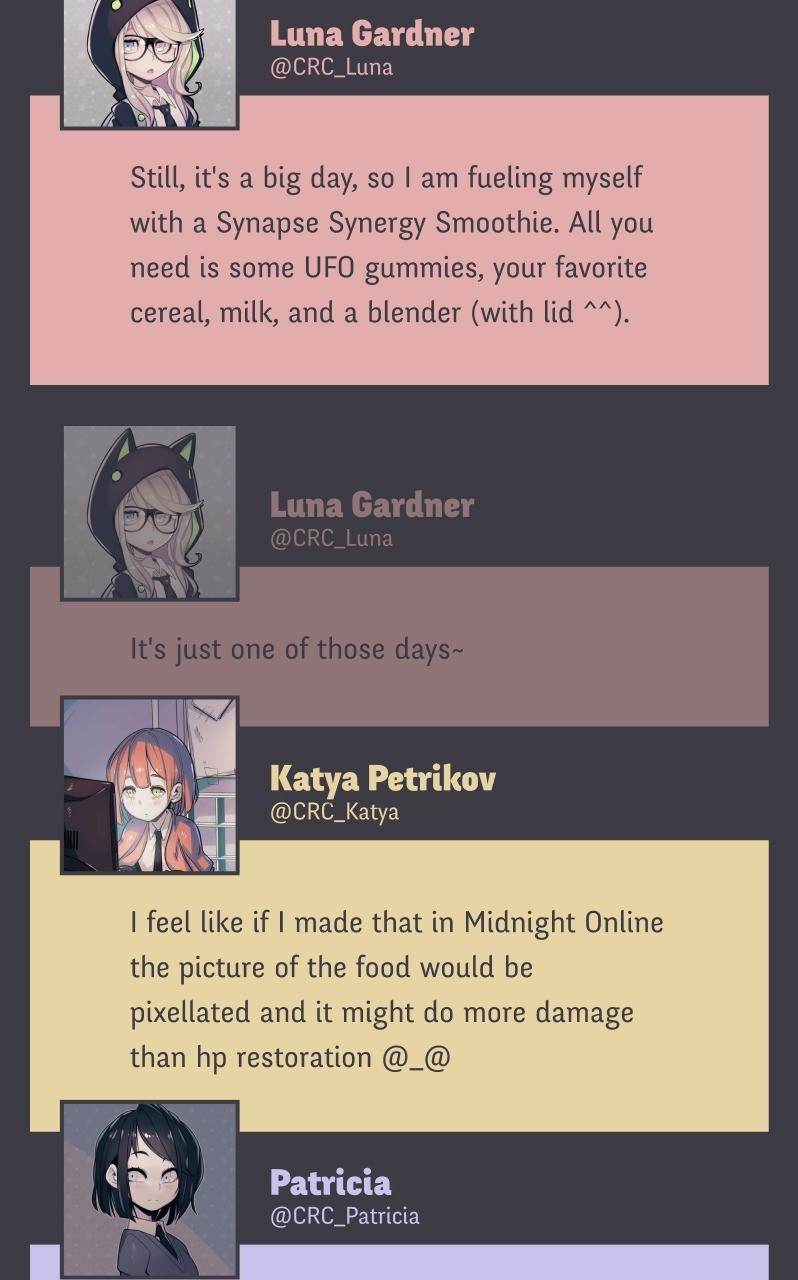Tap Luna's avatar on the 'those days' post
This screenshot has width=798, height=1280.
pyautogui.click(x=150, y=513)
